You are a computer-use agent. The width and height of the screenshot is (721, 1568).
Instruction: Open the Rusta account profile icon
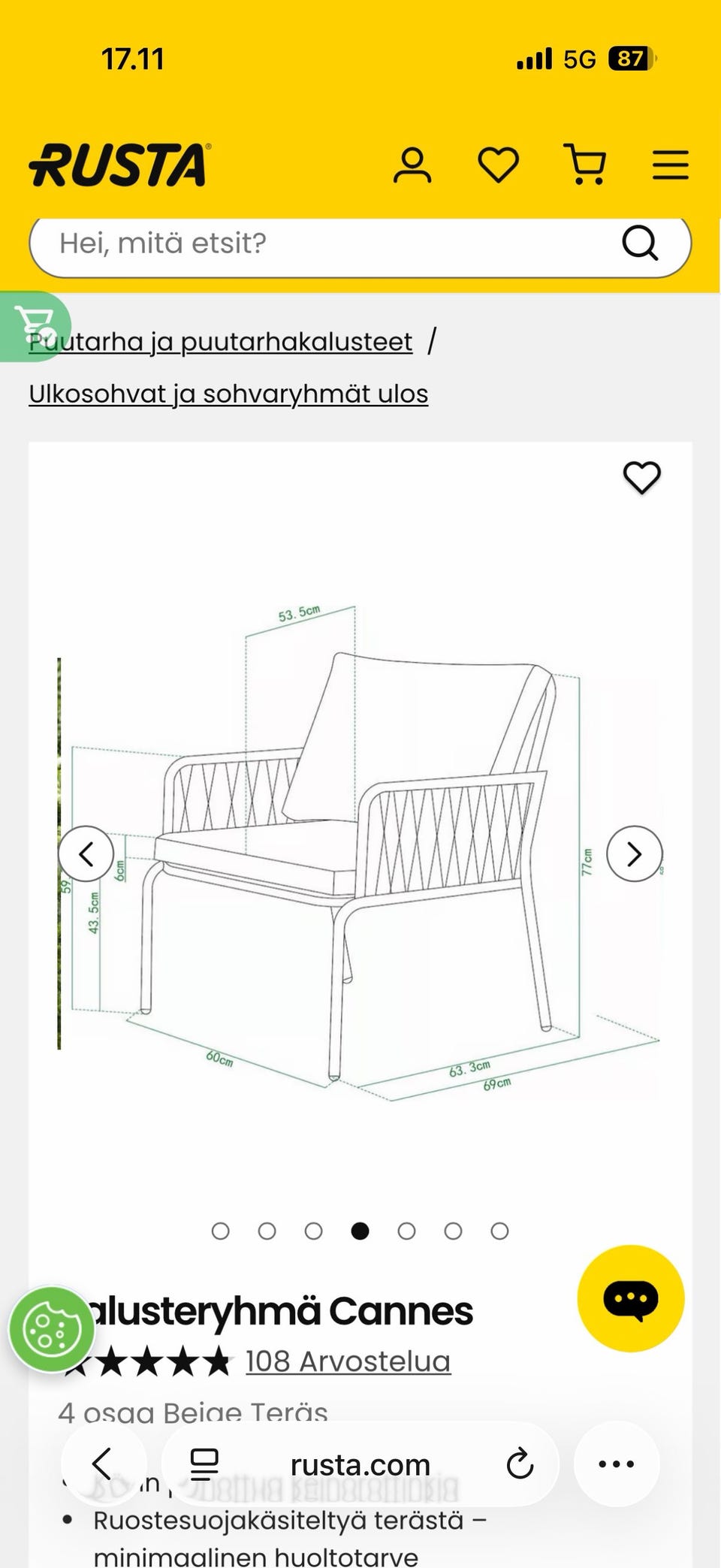click(x=412, y=165)
